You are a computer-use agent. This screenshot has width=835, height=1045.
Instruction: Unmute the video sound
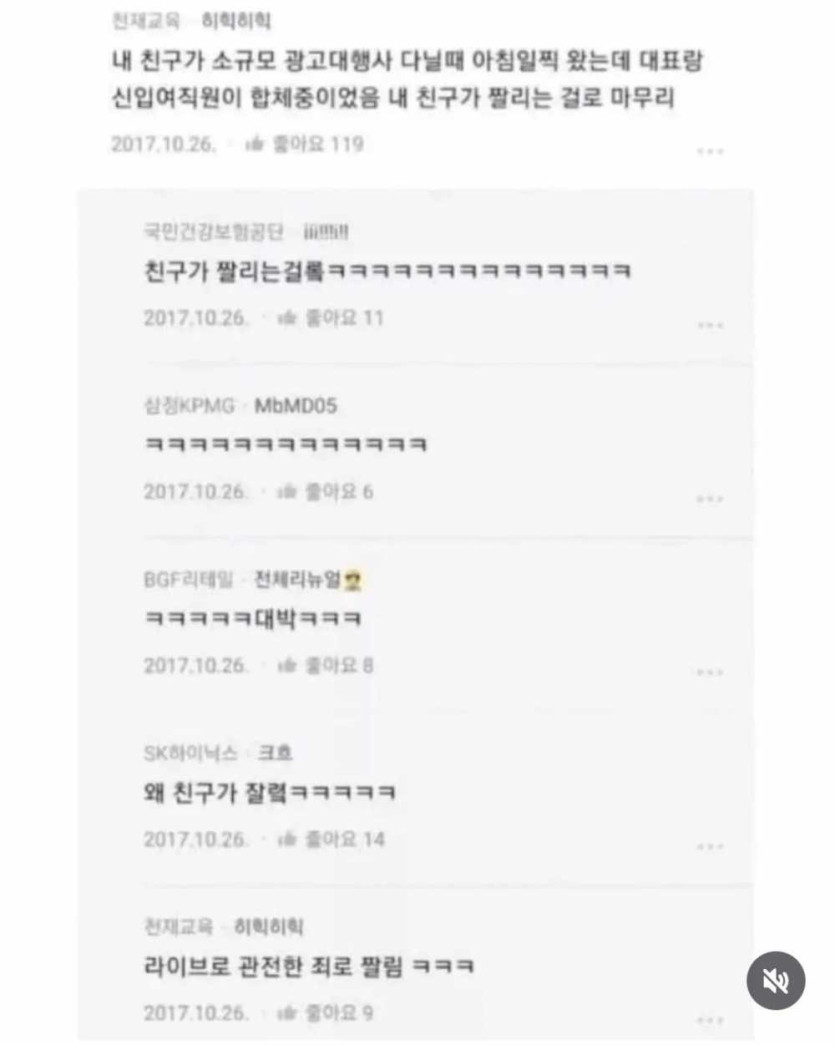[775, 980]
